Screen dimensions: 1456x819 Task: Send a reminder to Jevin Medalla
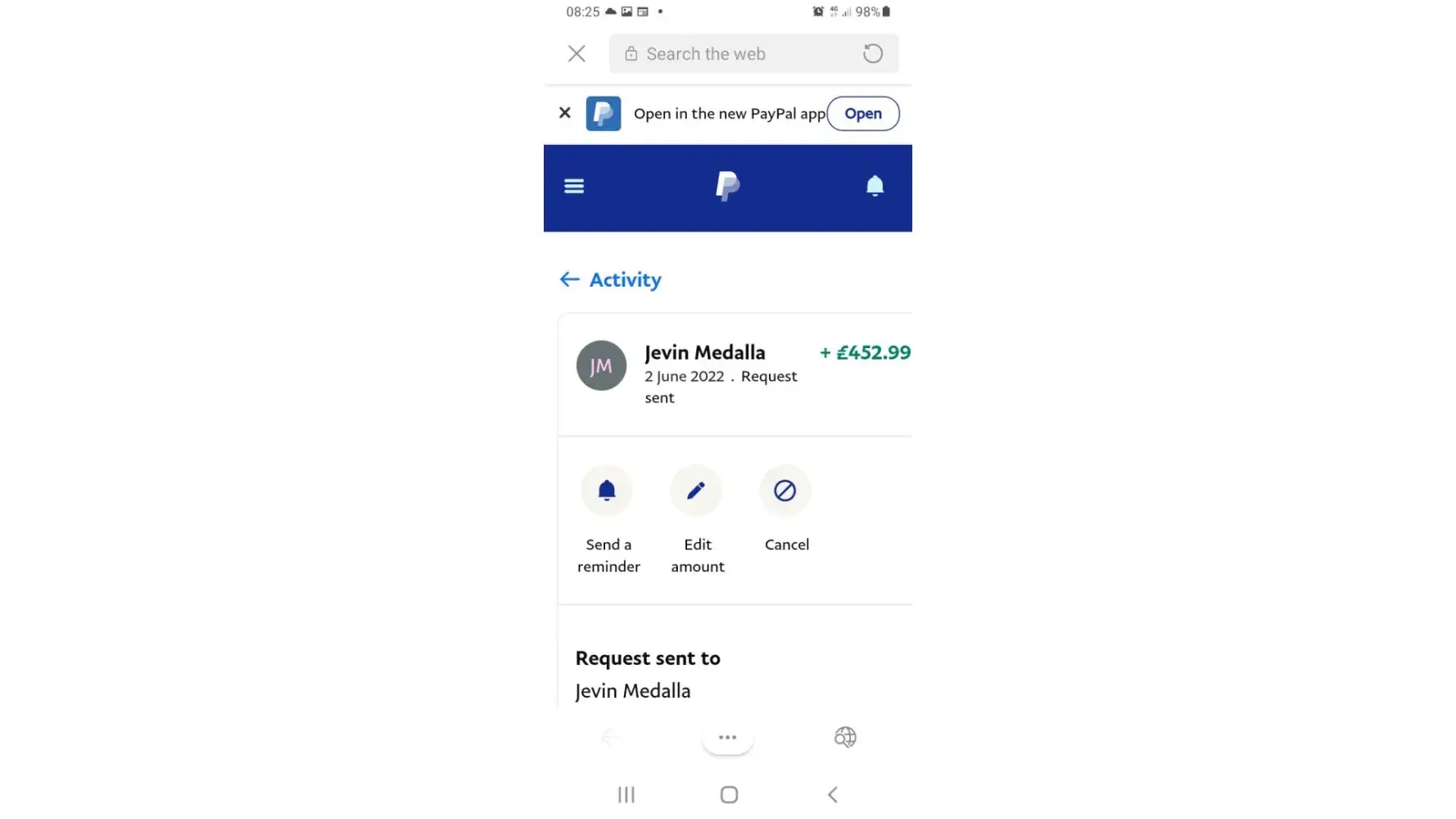pos(607,491)
